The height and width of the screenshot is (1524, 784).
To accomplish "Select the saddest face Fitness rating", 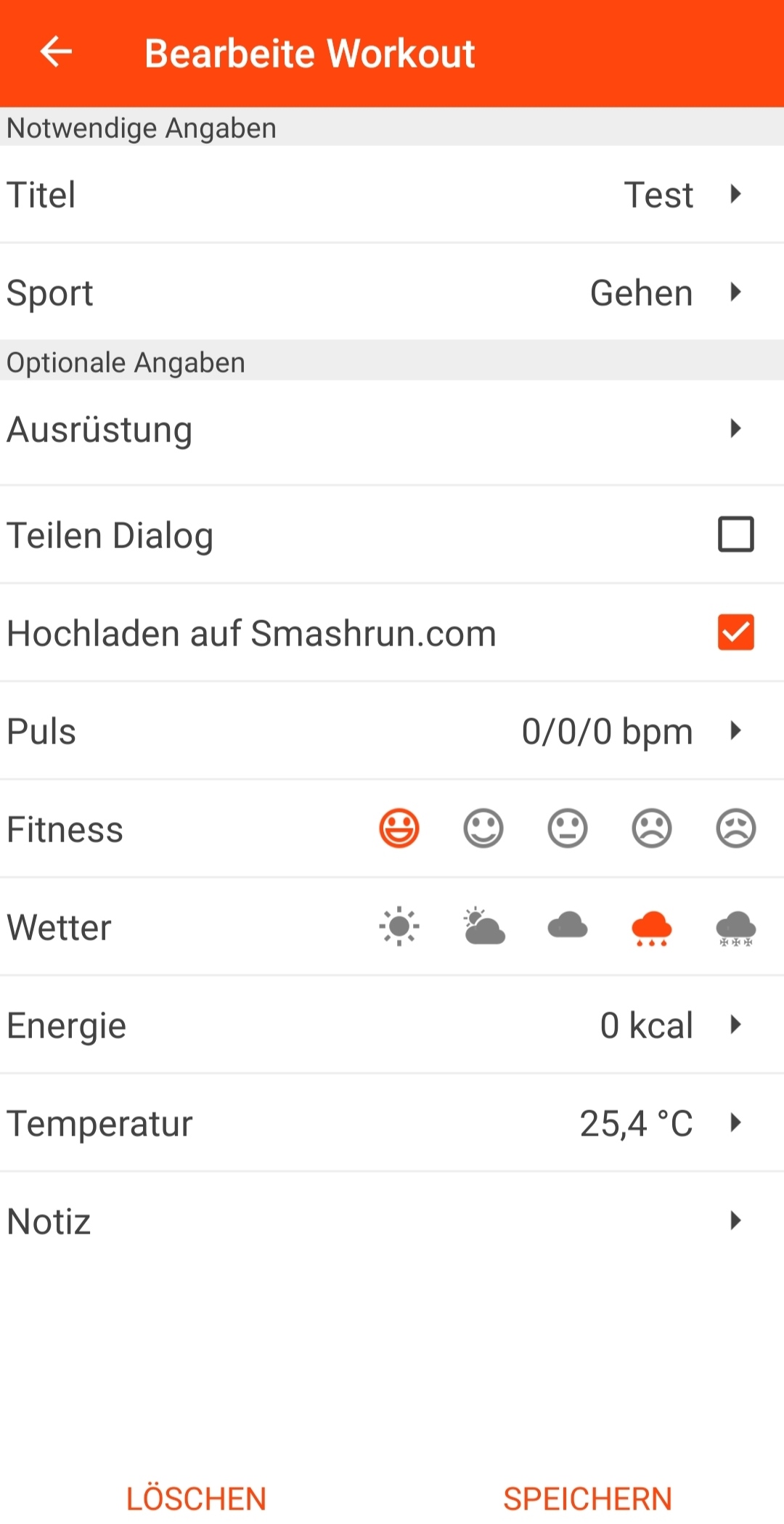I will click(x=735, y=828).
